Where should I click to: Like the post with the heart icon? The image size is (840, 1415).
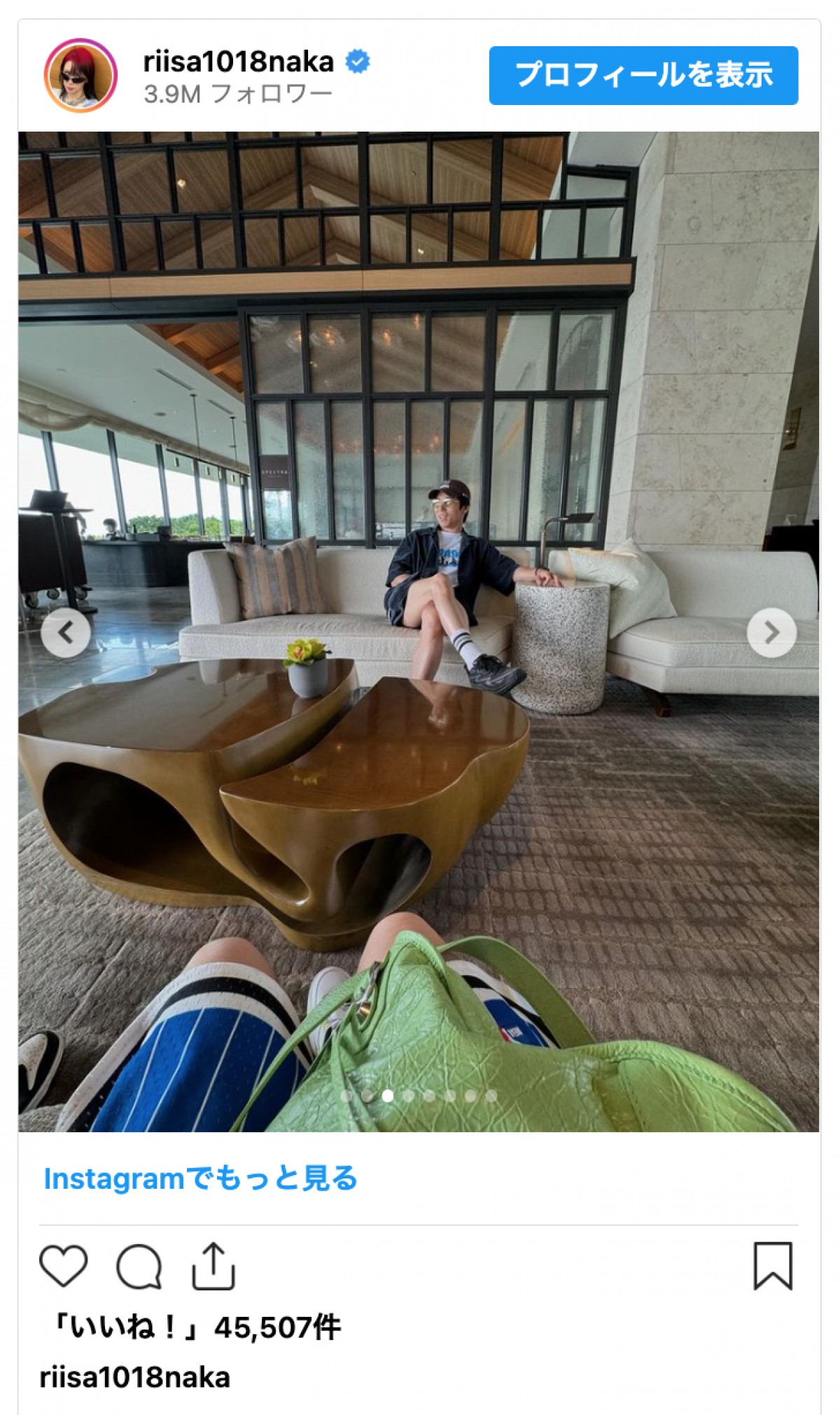(x=64, y=1266)
